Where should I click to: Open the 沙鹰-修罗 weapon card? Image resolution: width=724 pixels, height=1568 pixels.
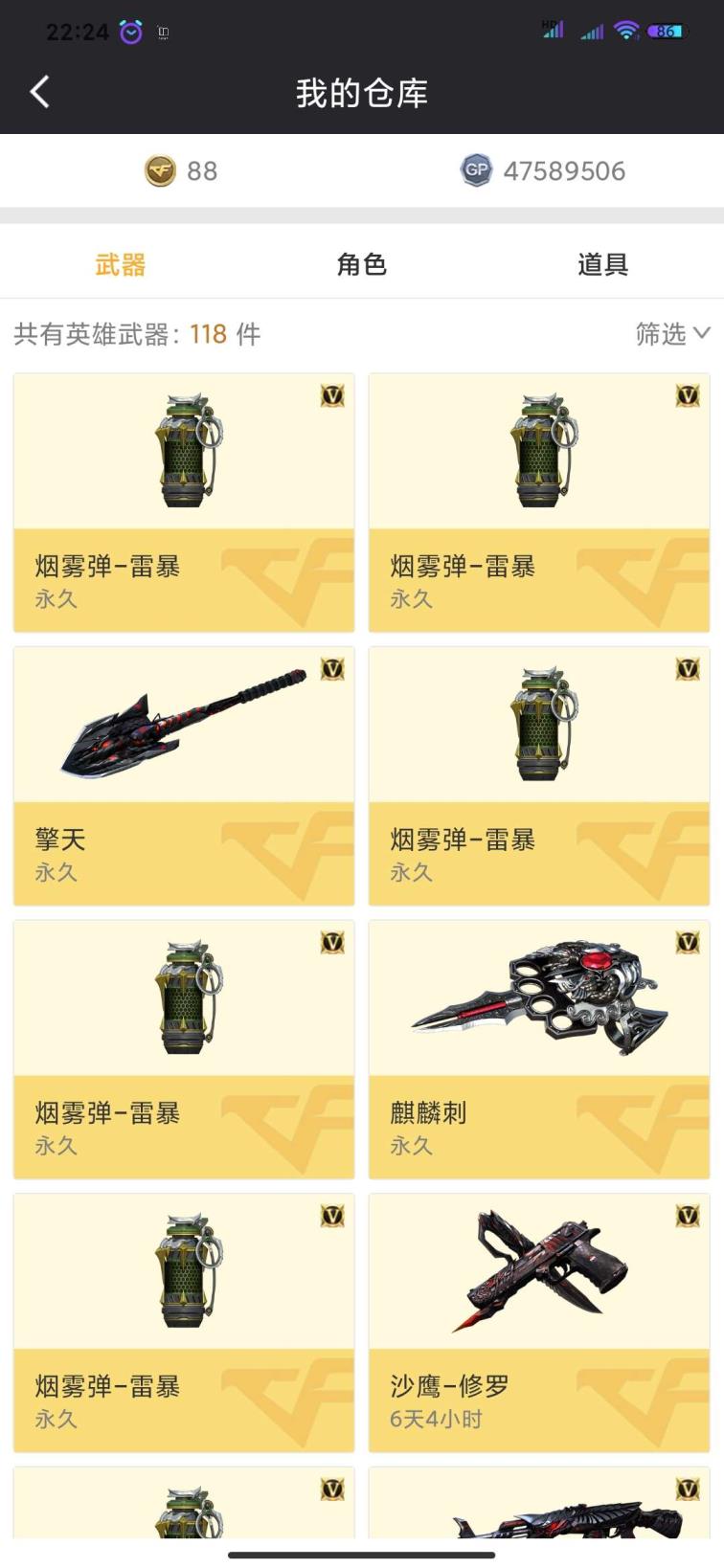point(538,1322)
